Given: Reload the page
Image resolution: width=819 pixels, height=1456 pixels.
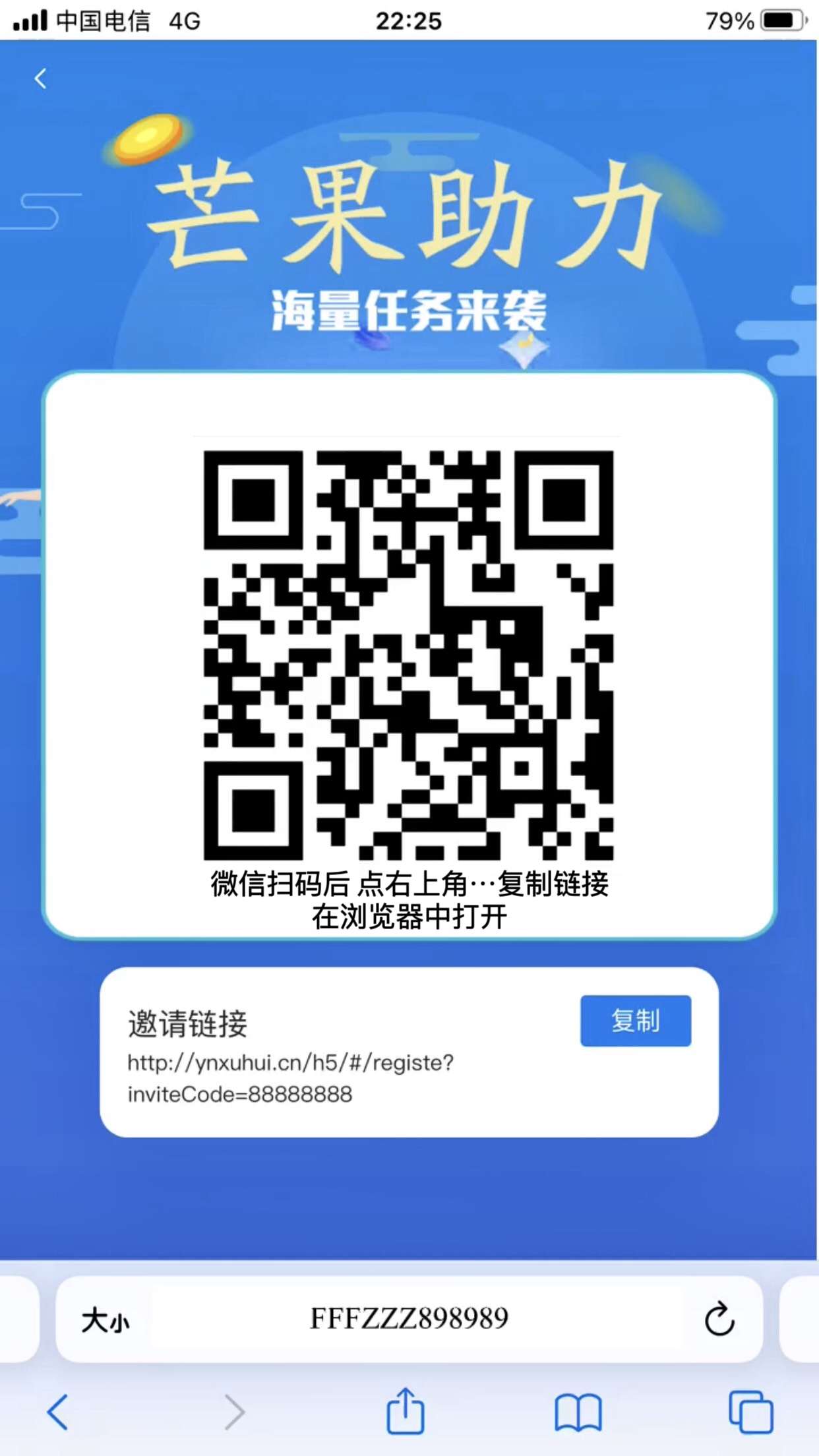Looking at the screenshot, I should tap(719, 1319).
